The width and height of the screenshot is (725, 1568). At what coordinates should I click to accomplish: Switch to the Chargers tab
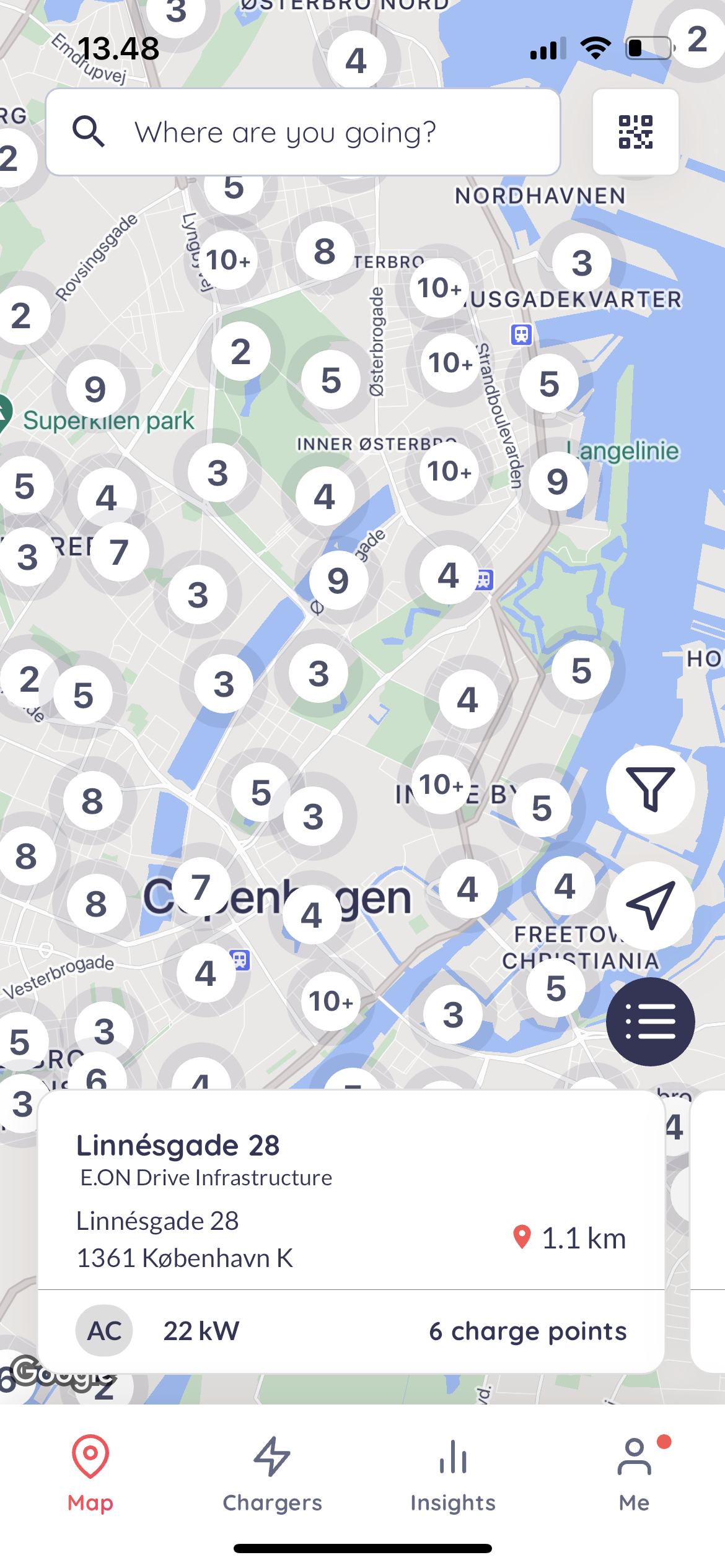click(272, 1474)
